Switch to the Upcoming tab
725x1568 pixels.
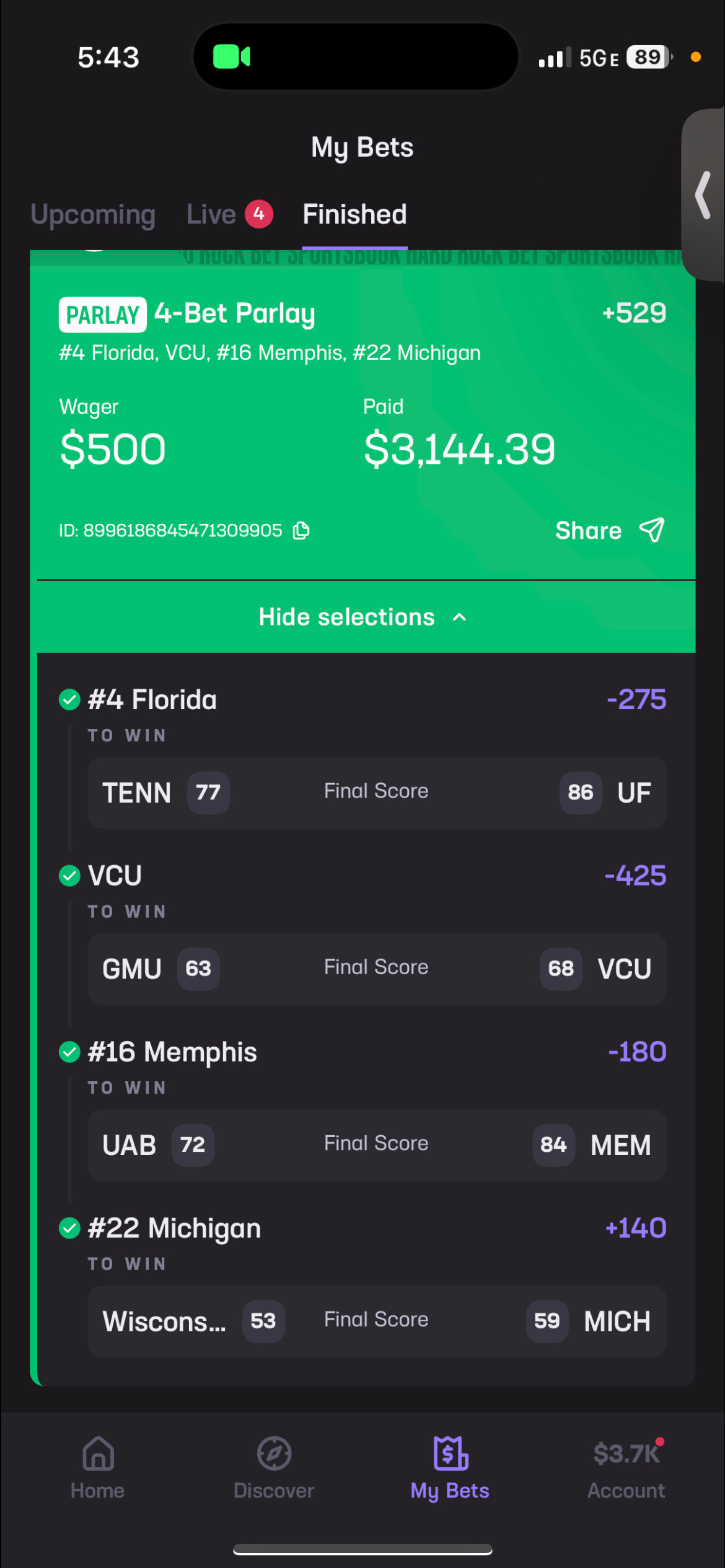pyautogui.click(x=93, y=215)
